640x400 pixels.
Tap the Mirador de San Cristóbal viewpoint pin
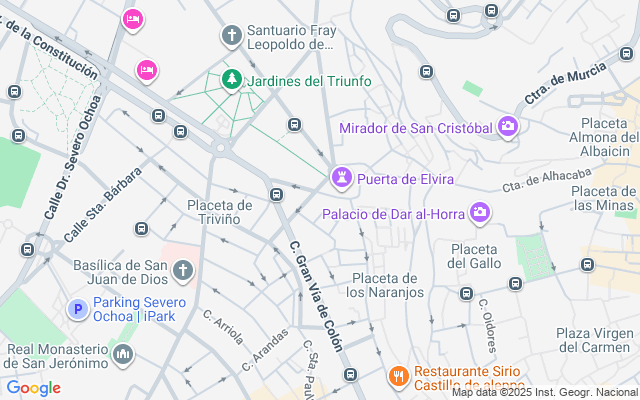pyautogui.click(x=508, y=127)
